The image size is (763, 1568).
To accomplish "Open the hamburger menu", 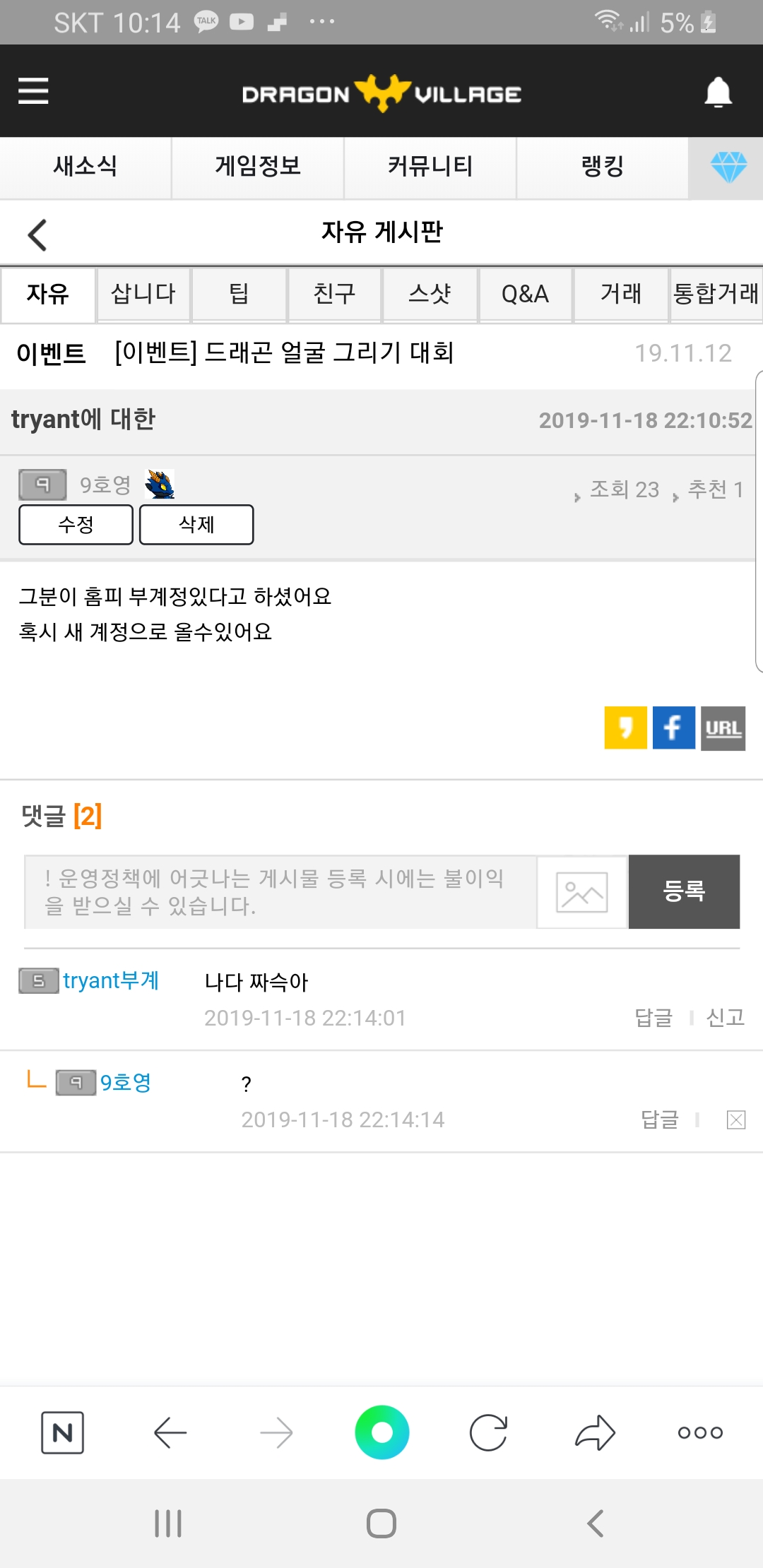I will coord(33,91).
